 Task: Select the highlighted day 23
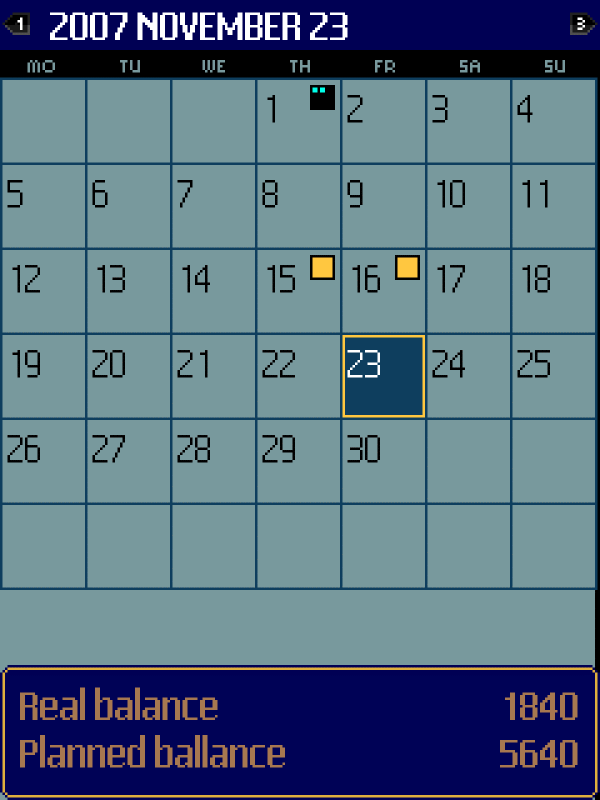(383, 376)
